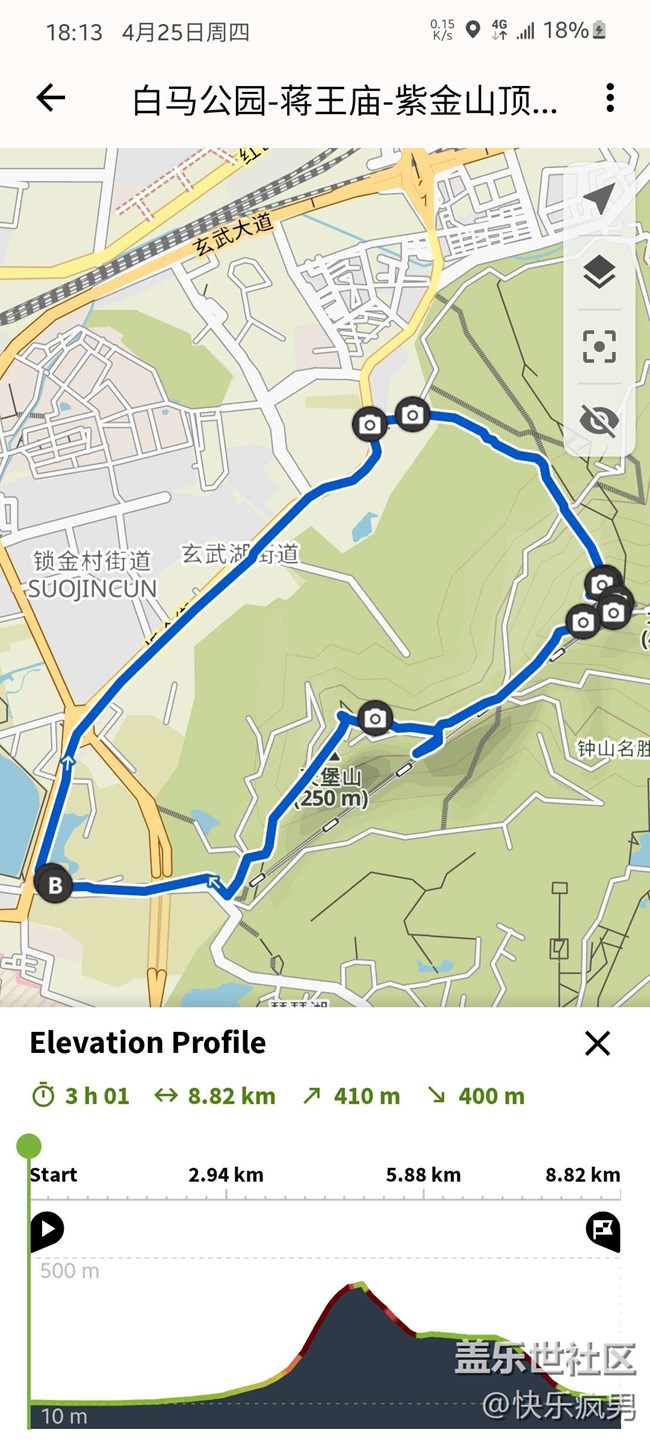Open the three-dot overflow menu
650x1444 pixels.
pos(609,98)
